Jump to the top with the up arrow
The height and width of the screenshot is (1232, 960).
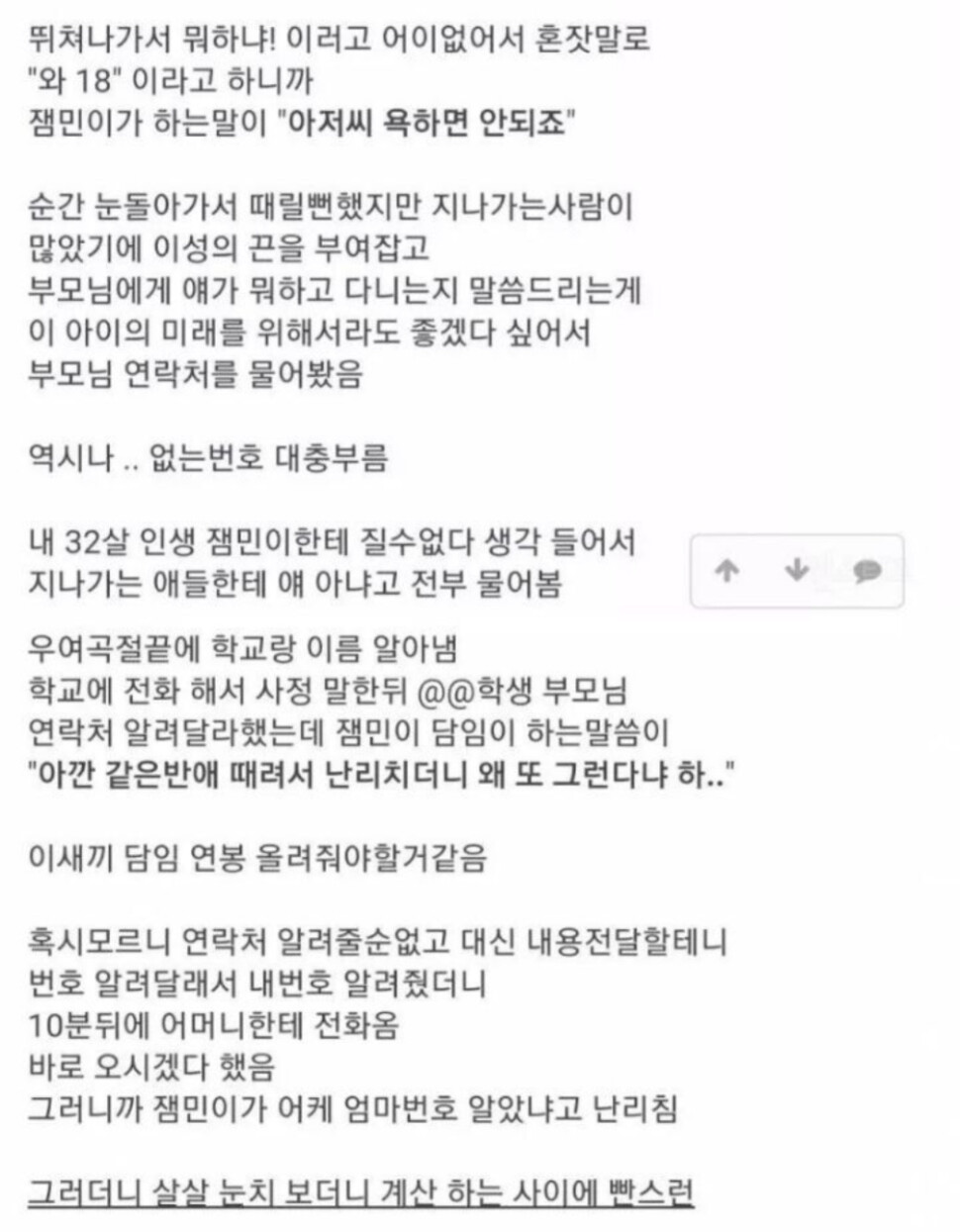(x=727, y=571)
